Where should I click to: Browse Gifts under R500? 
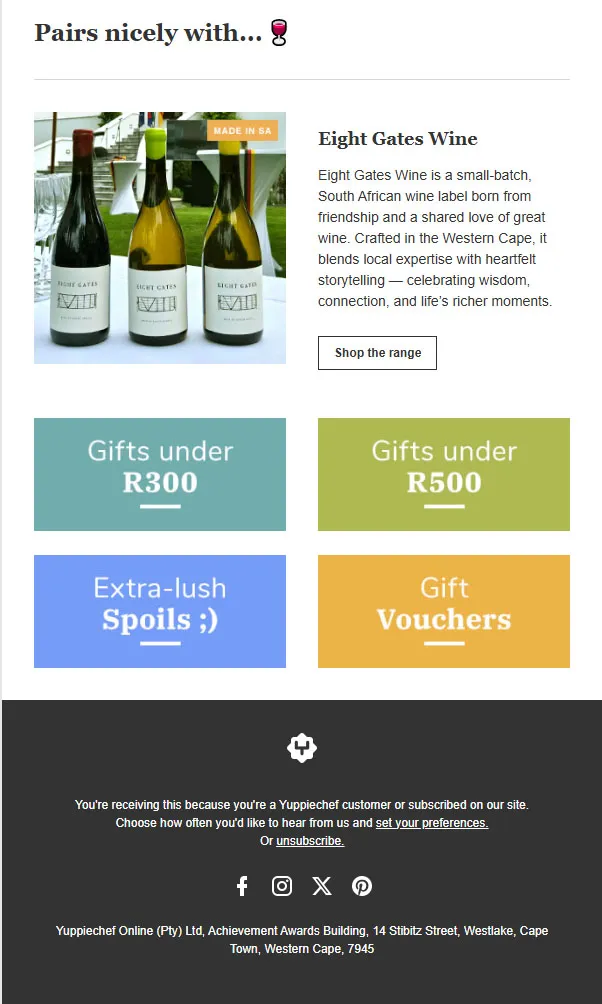coord(444,474)
